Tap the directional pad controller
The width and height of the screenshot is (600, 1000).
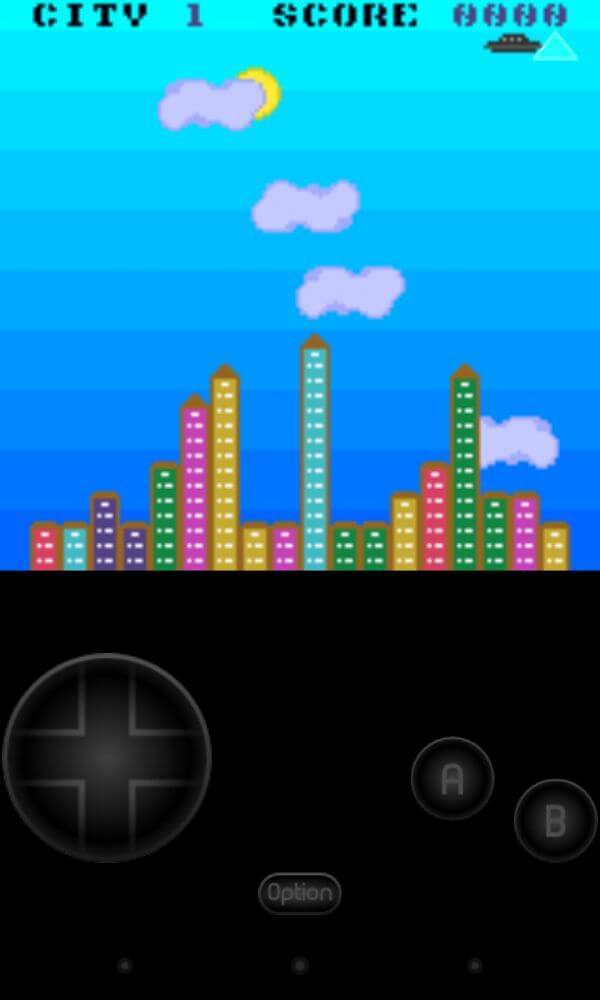click(x=107, y=757)
